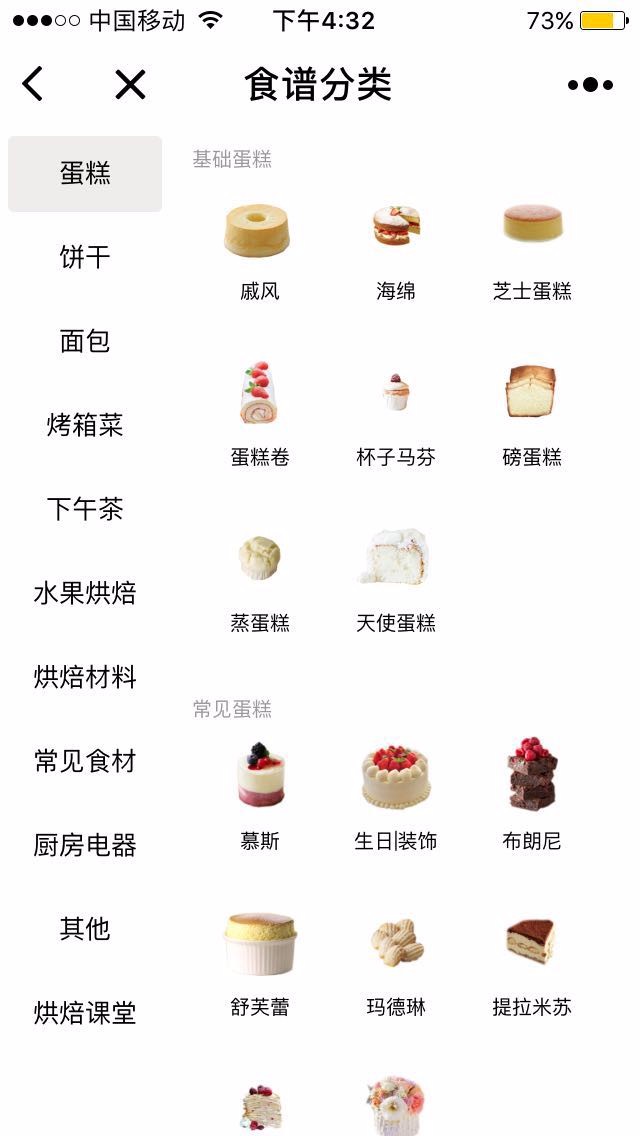Open the three-dot more menu

[x=590, y=85]
